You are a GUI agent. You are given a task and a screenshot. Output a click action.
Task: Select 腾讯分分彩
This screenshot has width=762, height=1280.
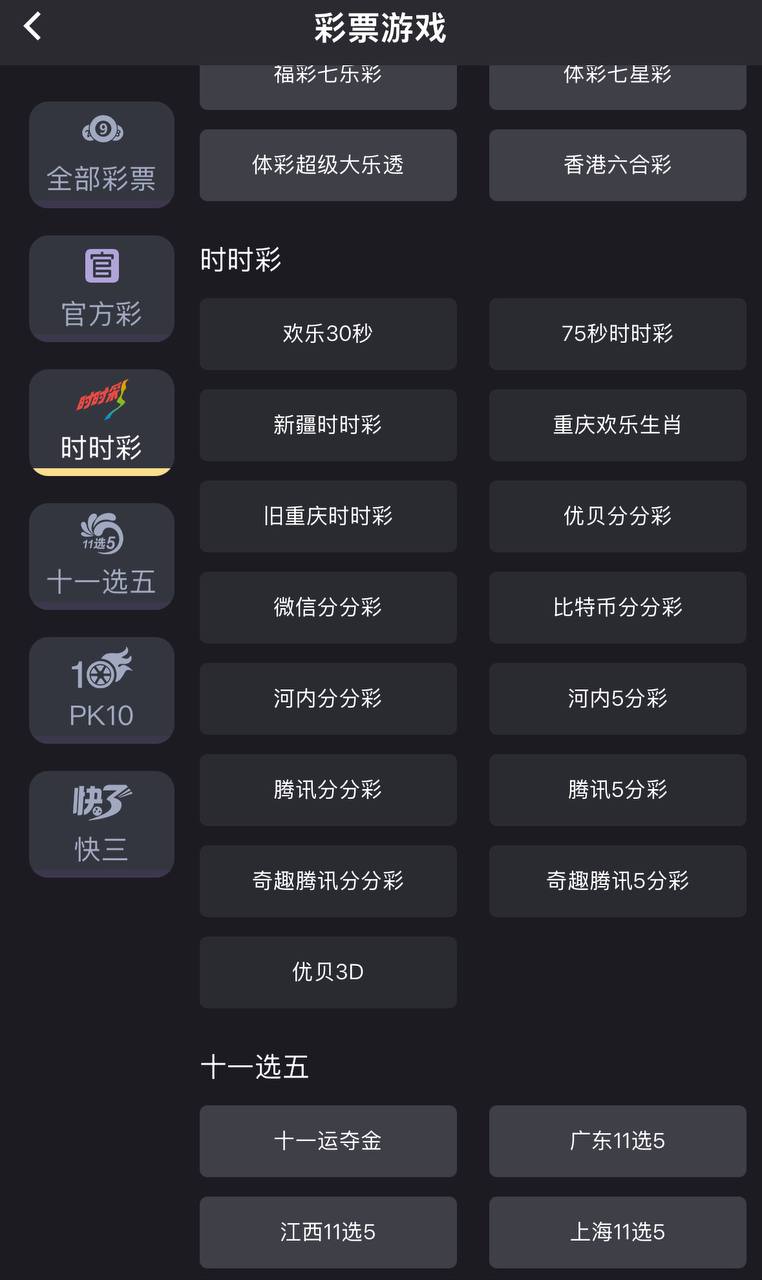(328, 790)
